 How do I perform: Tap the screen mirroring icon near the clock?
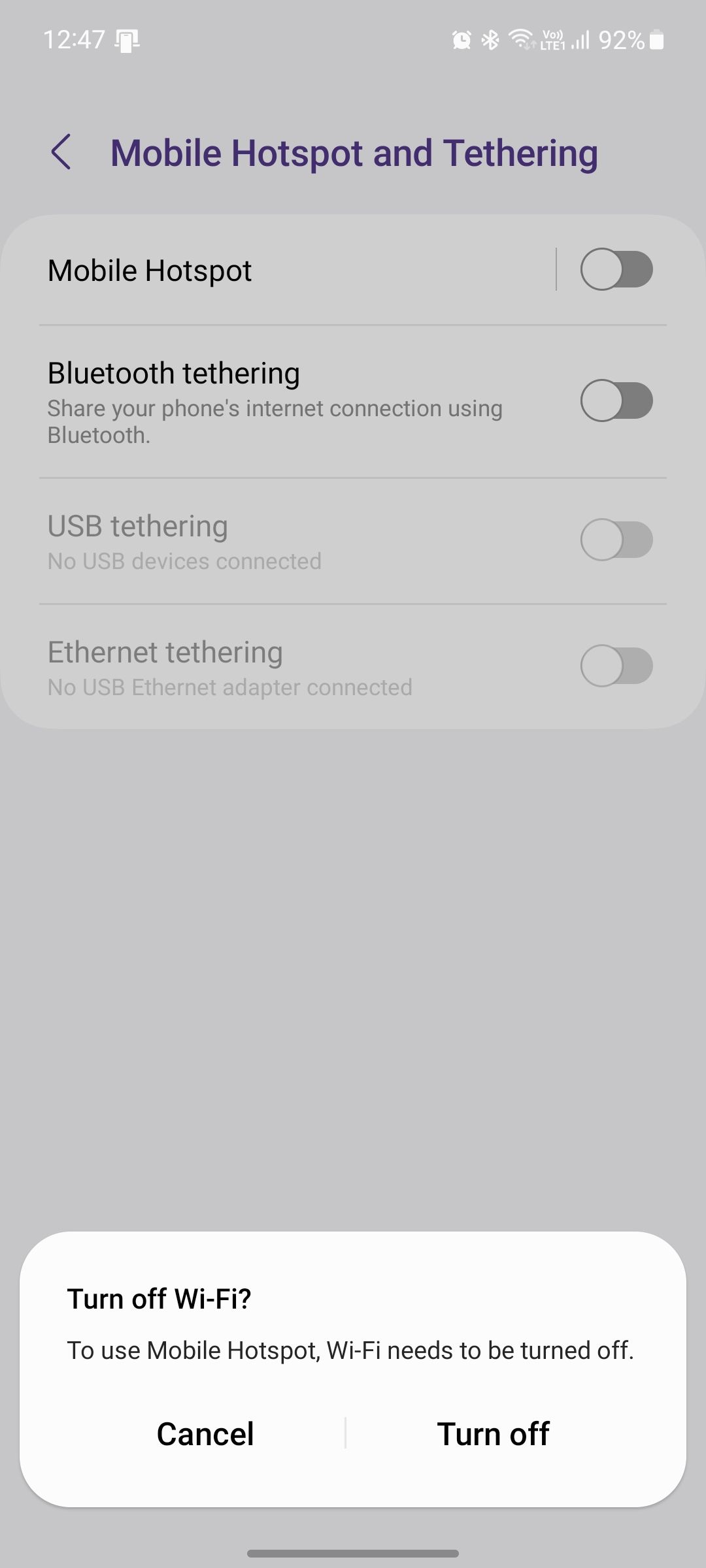pyautogui.click(x=126, y=40)
